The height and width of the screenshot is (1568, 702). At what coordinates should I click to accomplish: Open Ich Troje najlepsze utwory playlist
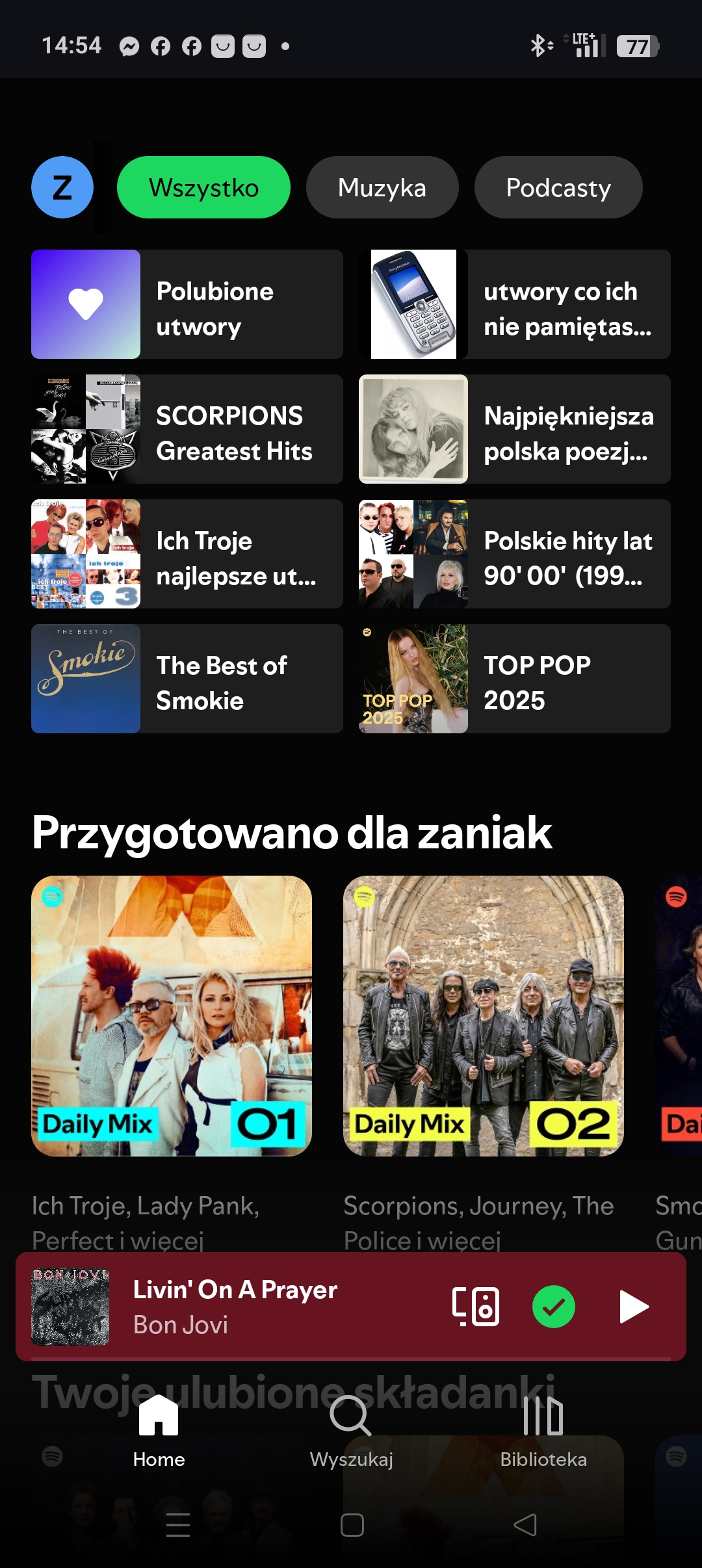pyautogui.click(x=187, y=554)
